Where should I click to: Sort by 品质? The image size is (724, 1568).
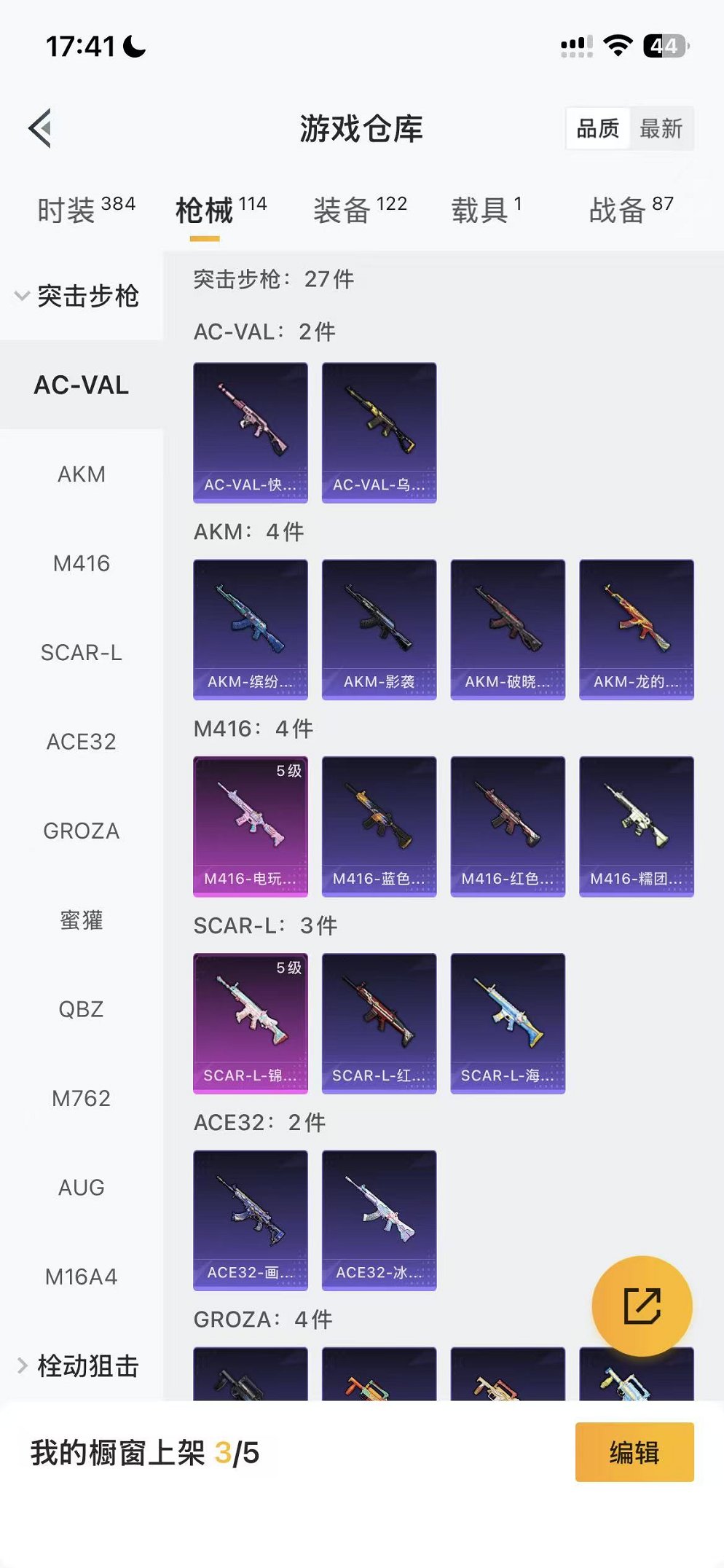[597, 129]
